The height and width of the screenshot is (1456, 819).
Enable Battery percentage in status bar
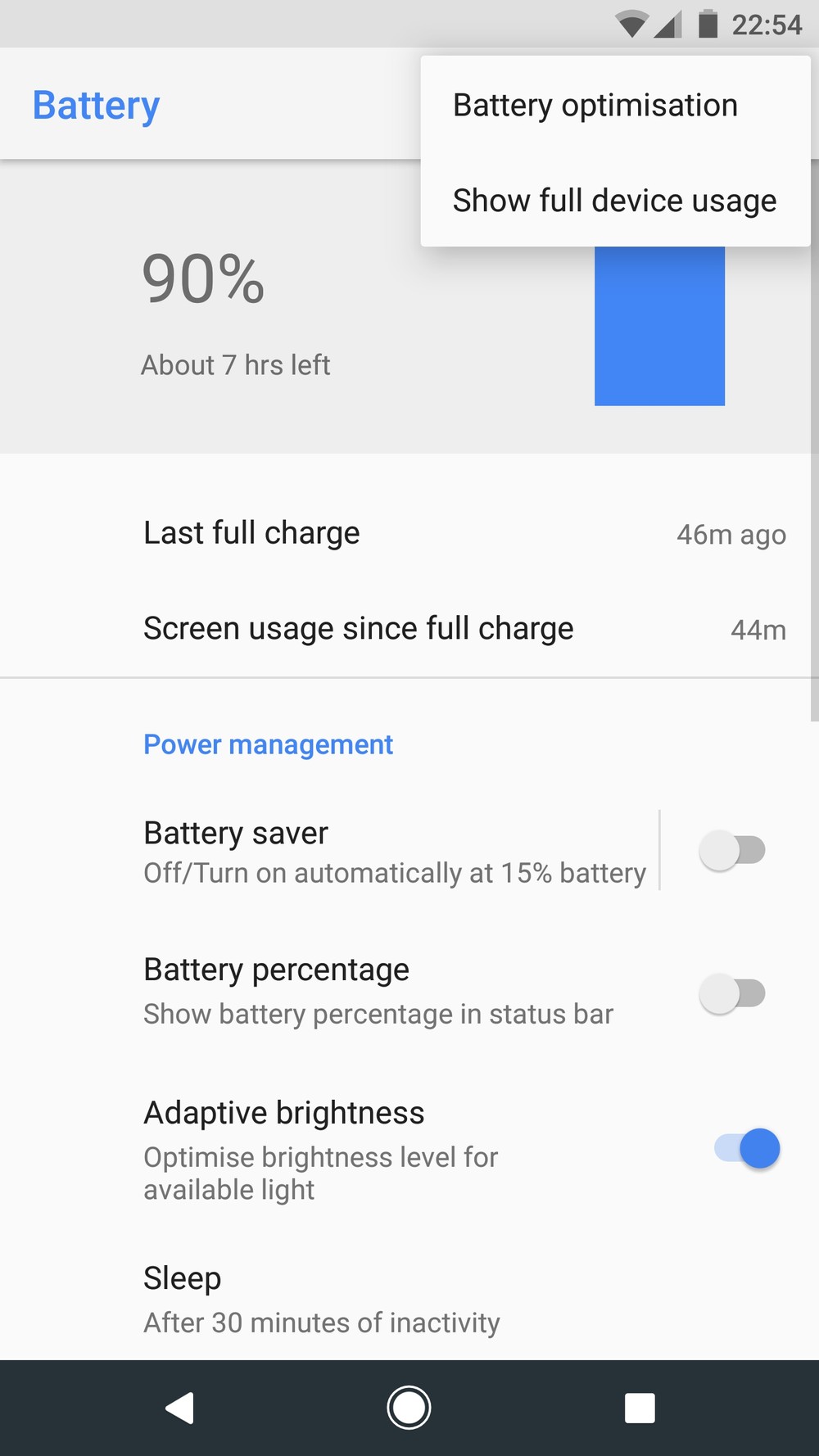[731, 993]
